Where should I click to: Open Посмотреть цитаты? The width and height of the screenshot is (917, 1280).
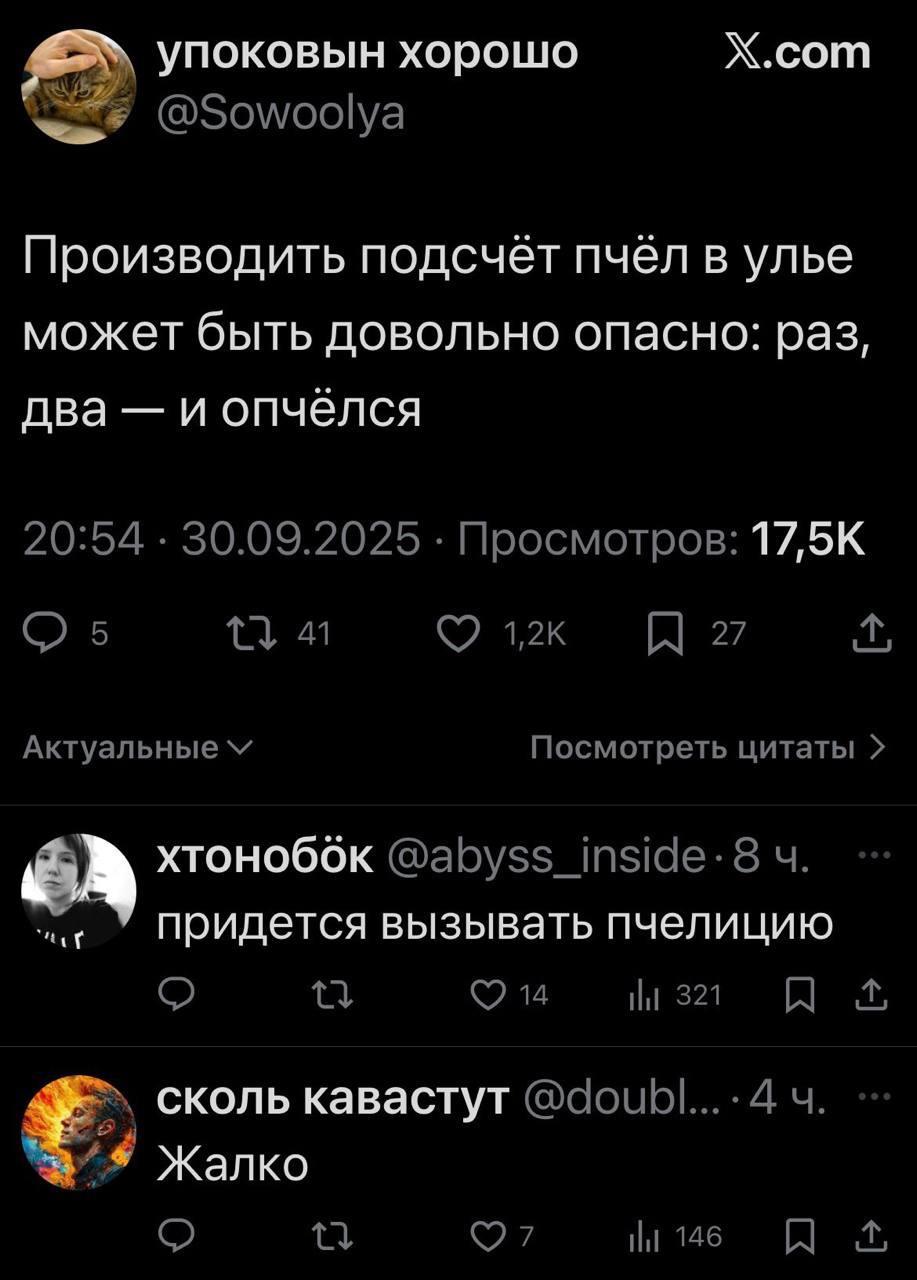708,747
